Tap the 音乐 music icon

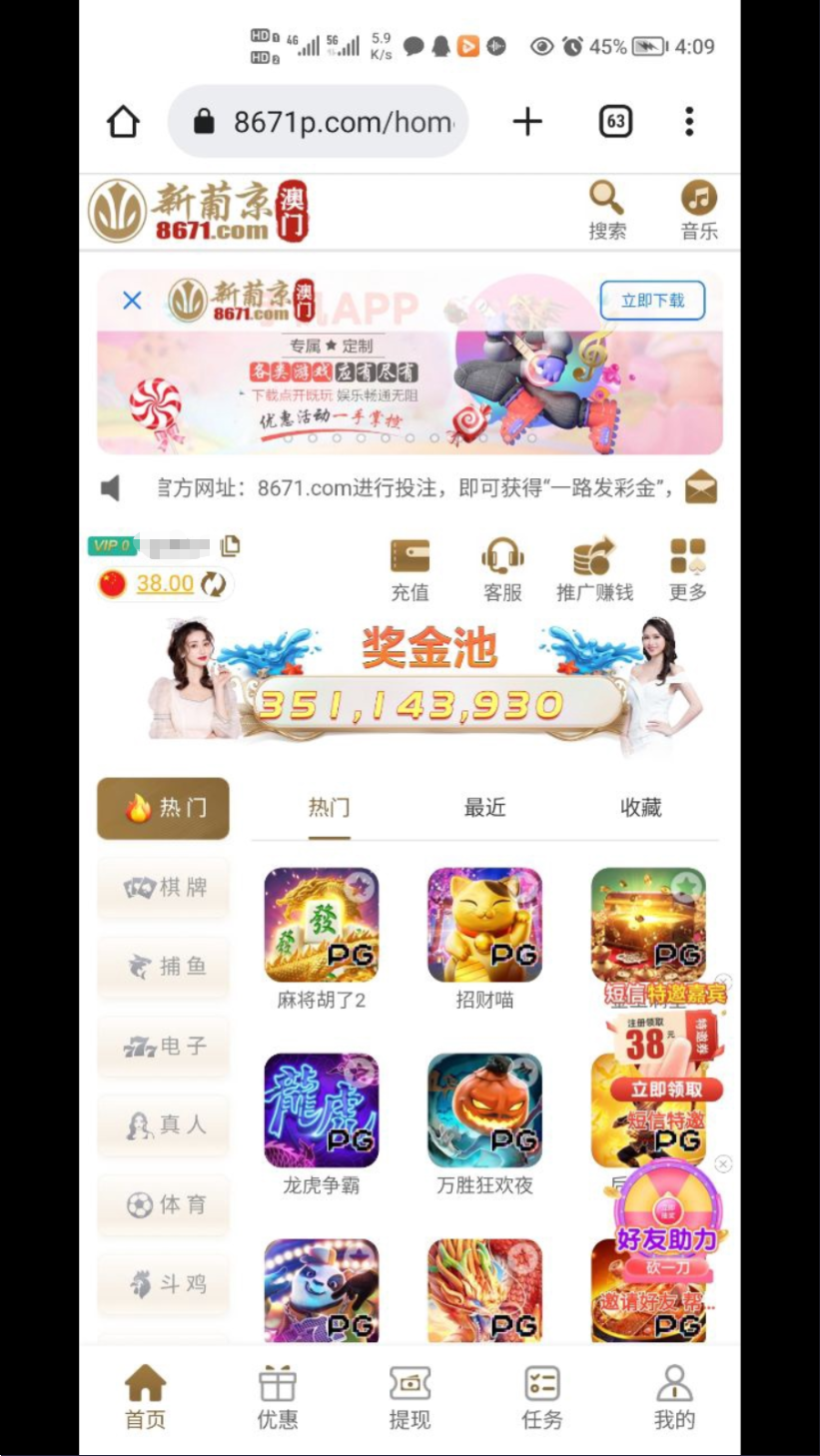click(x=699, y=210)
